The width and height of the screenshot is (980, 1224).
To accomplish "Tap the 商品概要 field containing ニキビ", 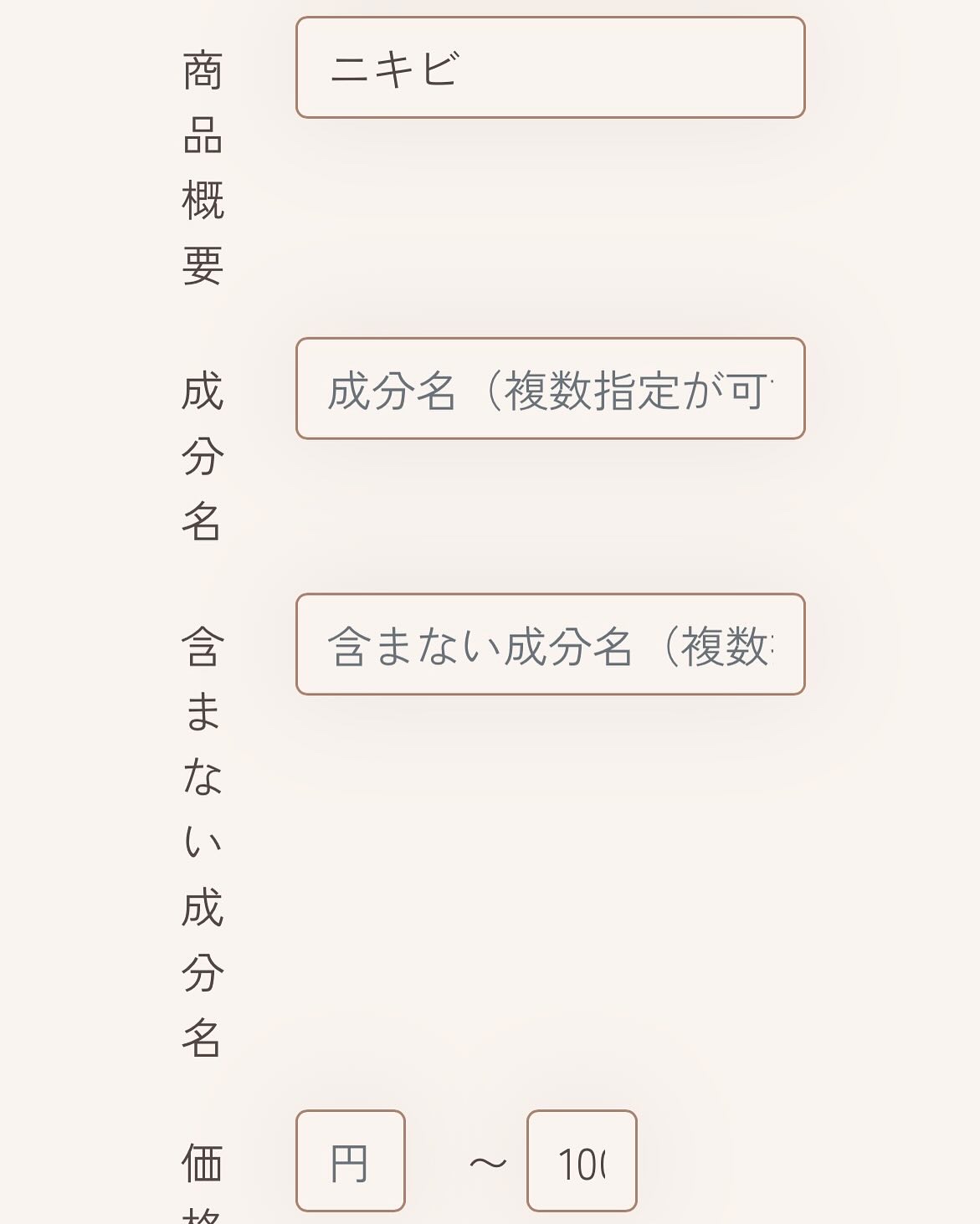I will tap(550, 68).
